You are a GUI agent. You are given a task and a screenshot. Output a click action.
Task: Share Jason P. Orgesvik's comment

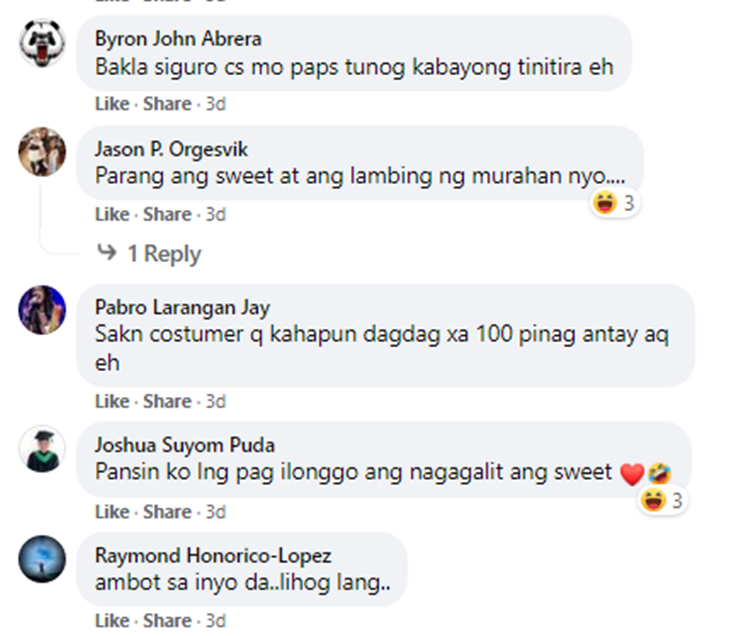point(166,214)
